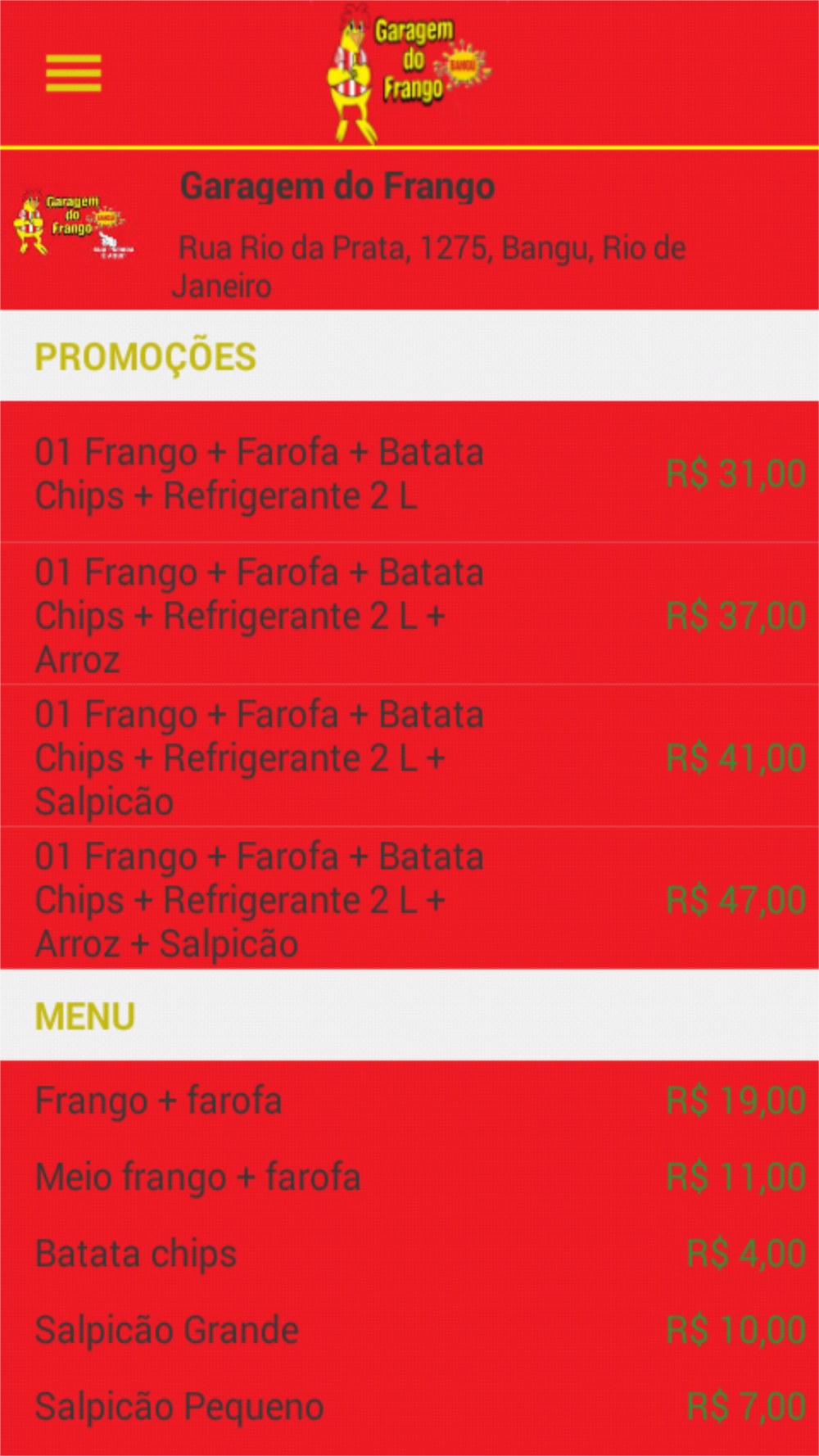Select the R$ 31,00 Frango promotion

(x=409, y=473)
